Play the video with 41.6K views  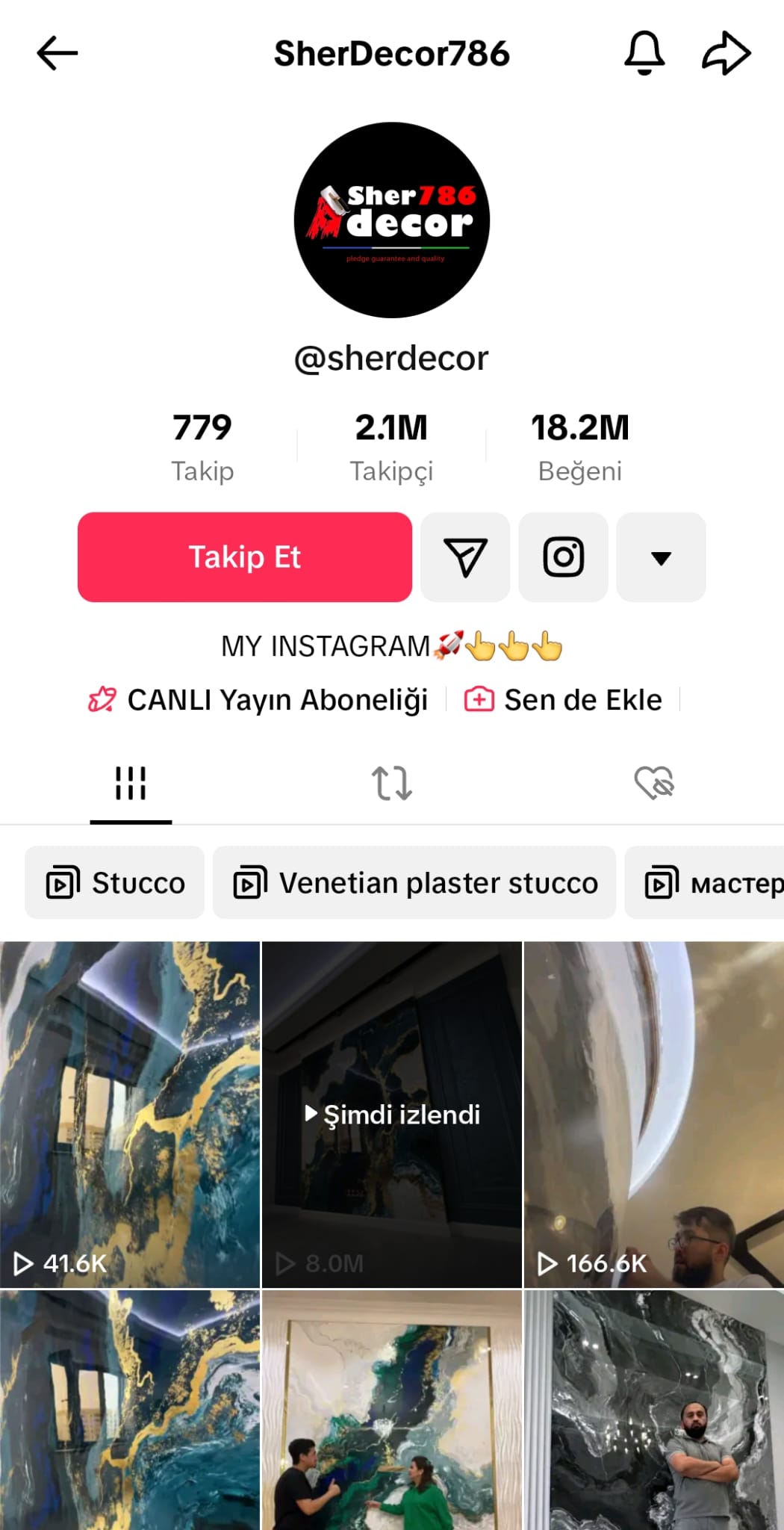coord(130,1114)
